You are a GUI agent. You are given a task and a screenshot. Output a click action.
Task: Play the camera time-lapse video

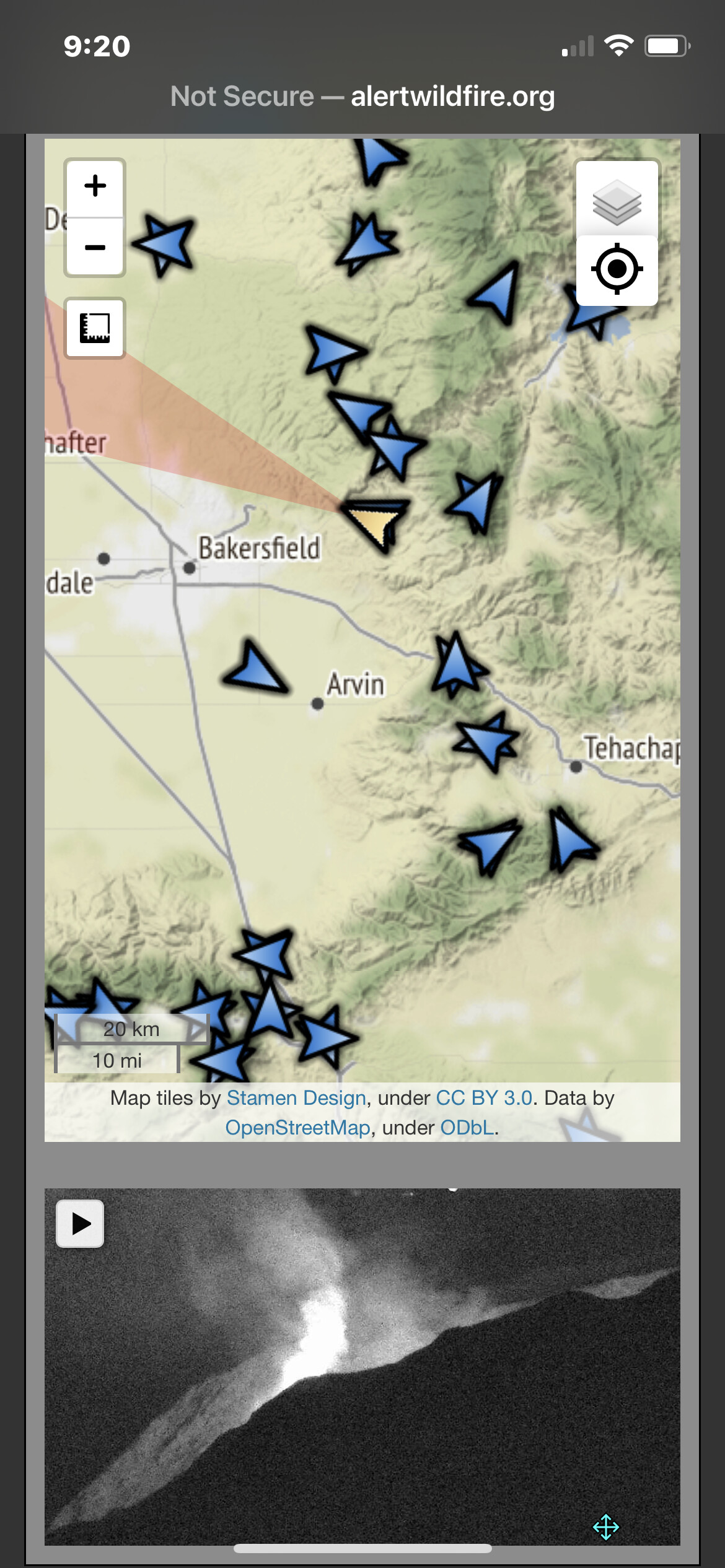[x=80, y=1224]
